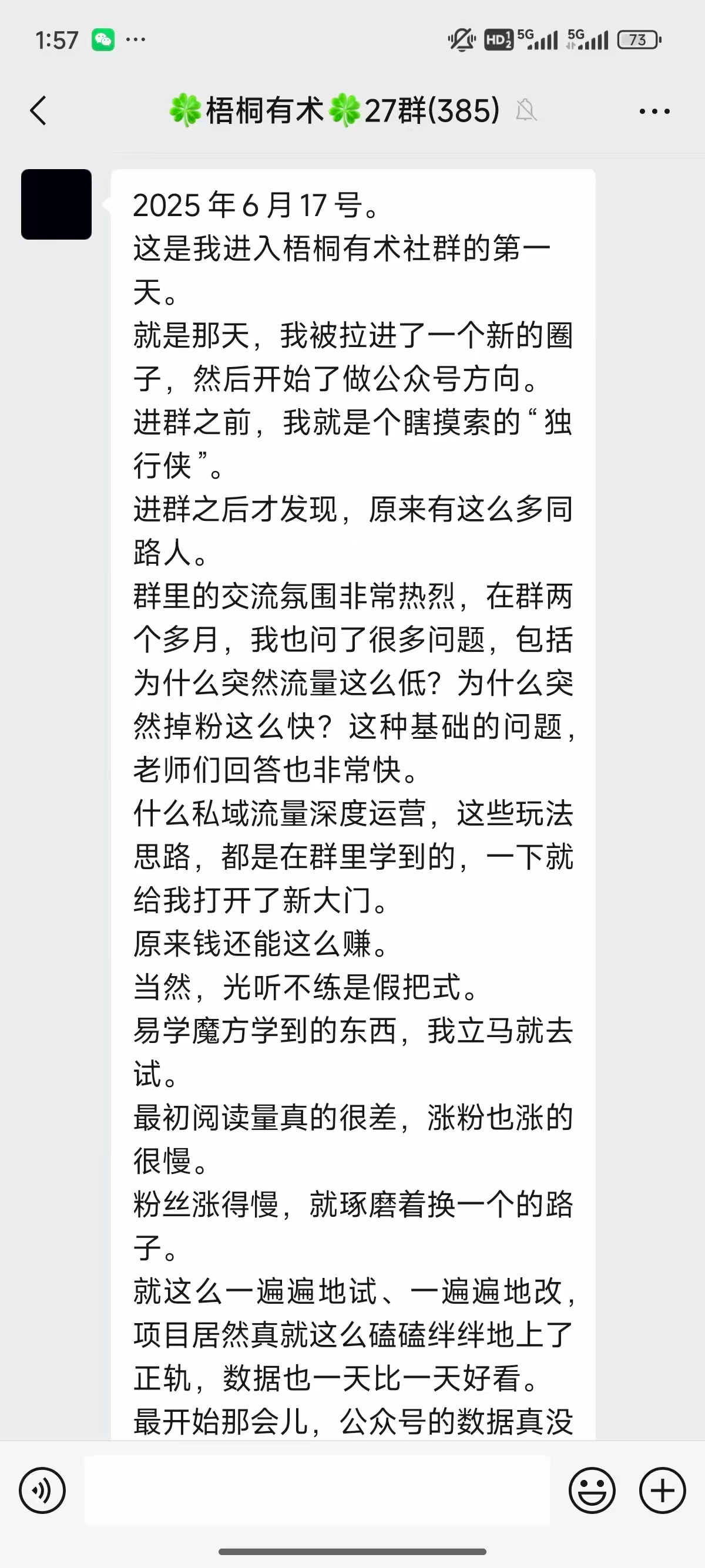Screen dimensions: 705x1568
Task: Open the plus attachments menu
Action: 662,1490
